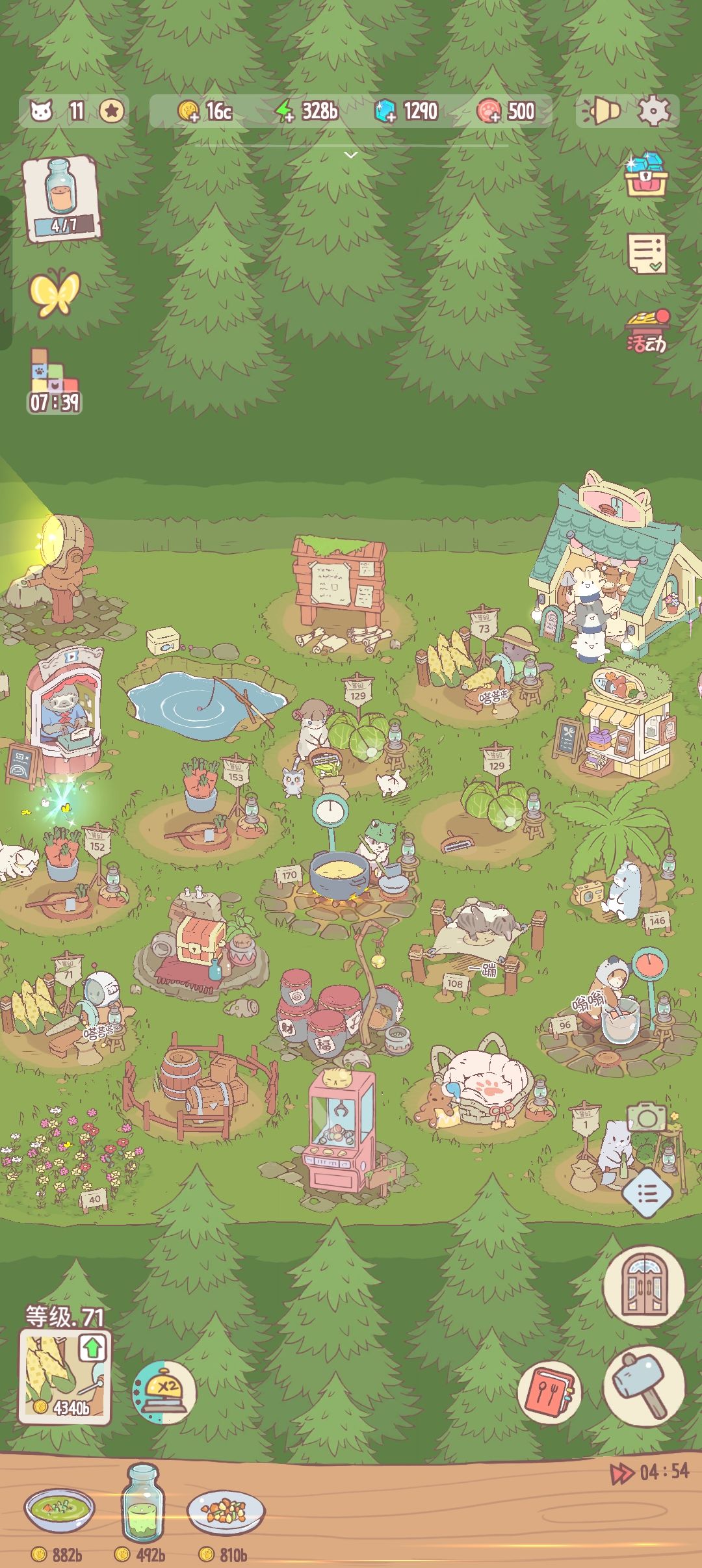Tap the arched door button
The height and width of the screenshot is (1568, 702).
[643, 1286]
